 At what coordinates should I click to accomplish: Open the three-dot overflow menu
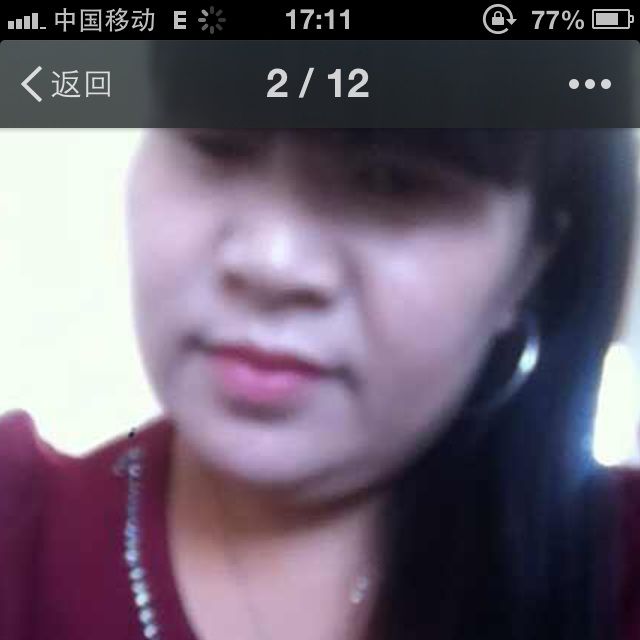(x=589, y=84)
